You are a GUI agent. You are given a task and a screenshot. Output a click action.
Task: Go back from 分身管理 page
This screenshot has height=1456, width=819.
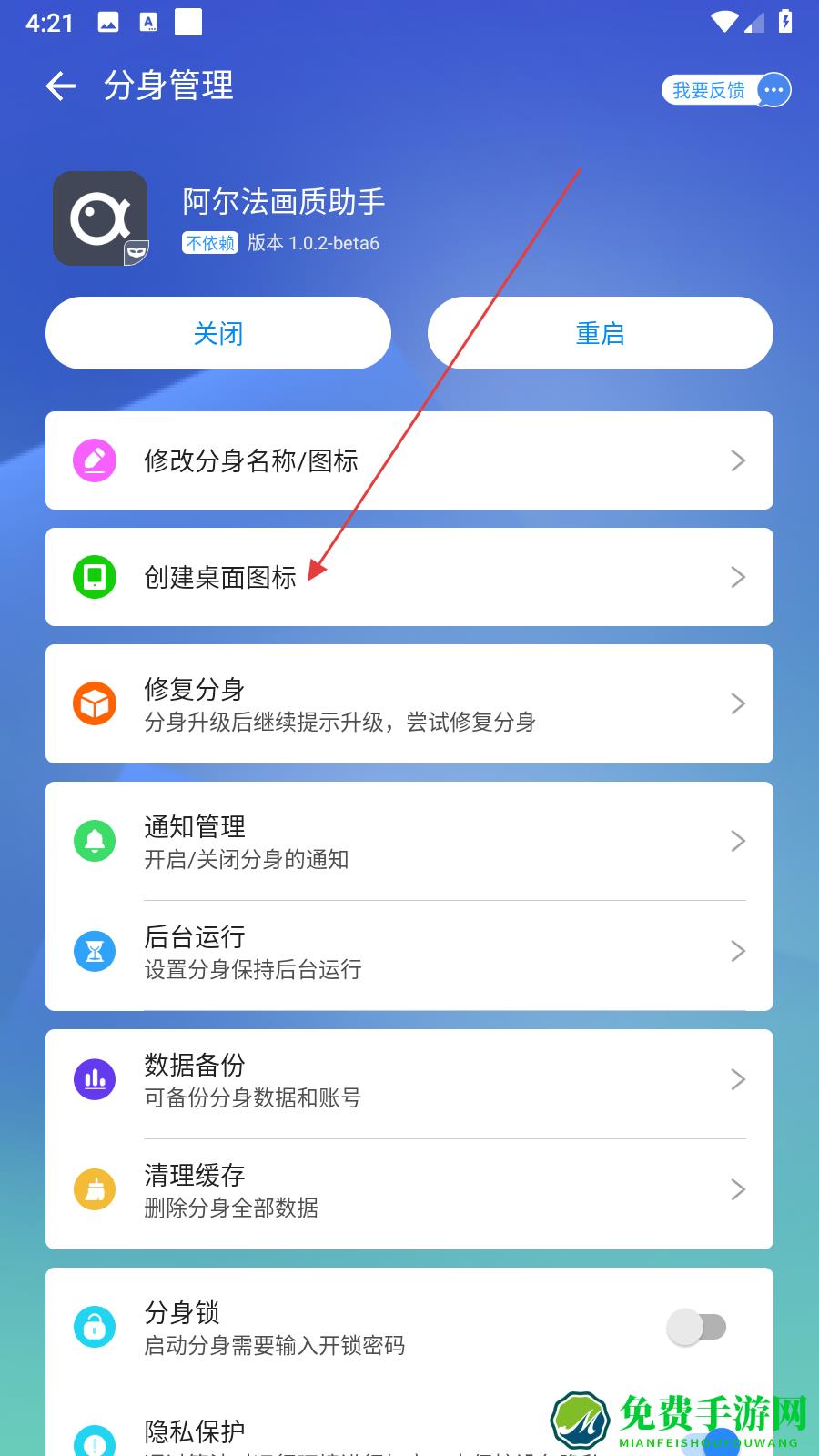click(x=60, y=86)
